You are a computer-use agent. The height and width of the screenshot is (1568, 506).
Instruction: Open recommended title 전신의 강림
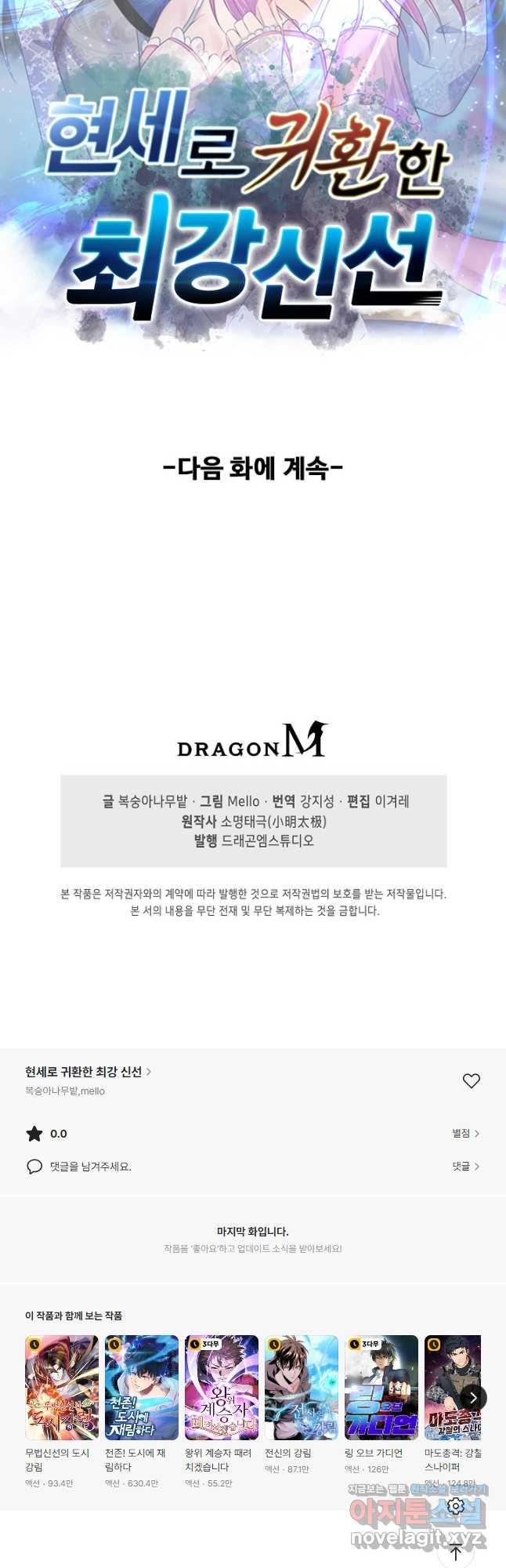(x=302, y=1388)
